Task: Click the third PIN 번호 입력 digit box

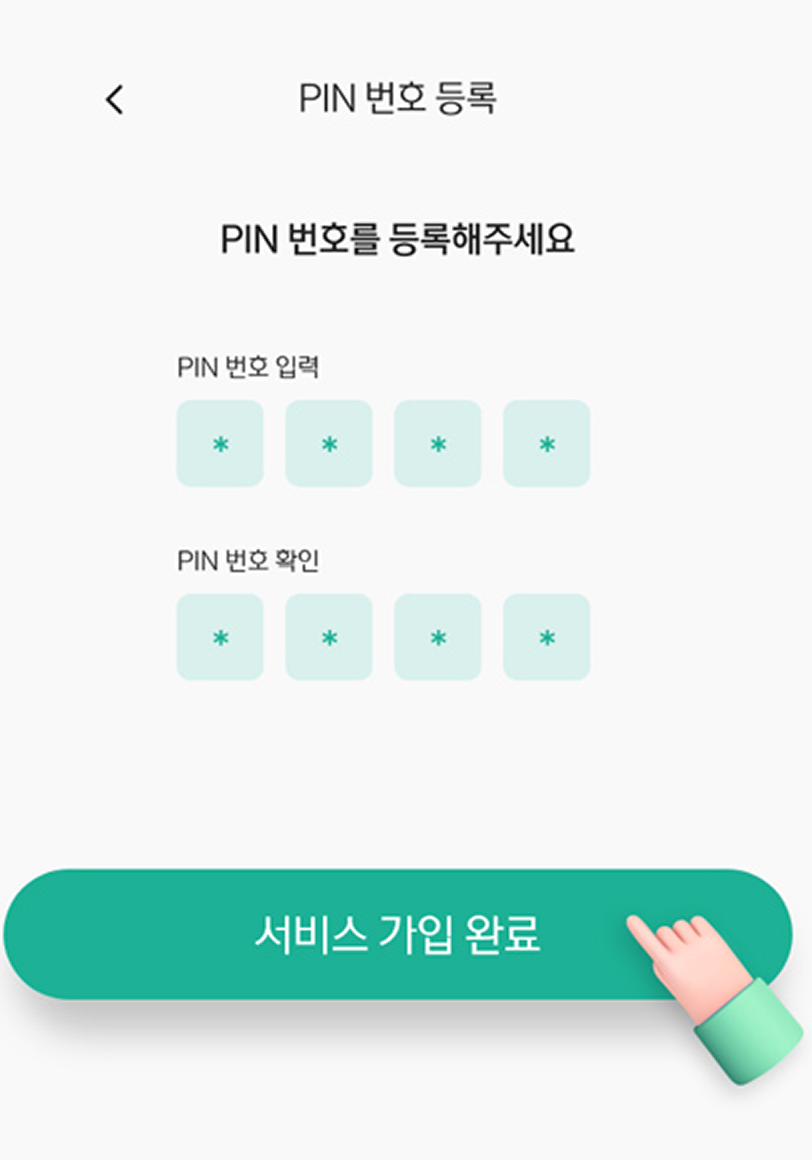Action: tap(437, 443)
